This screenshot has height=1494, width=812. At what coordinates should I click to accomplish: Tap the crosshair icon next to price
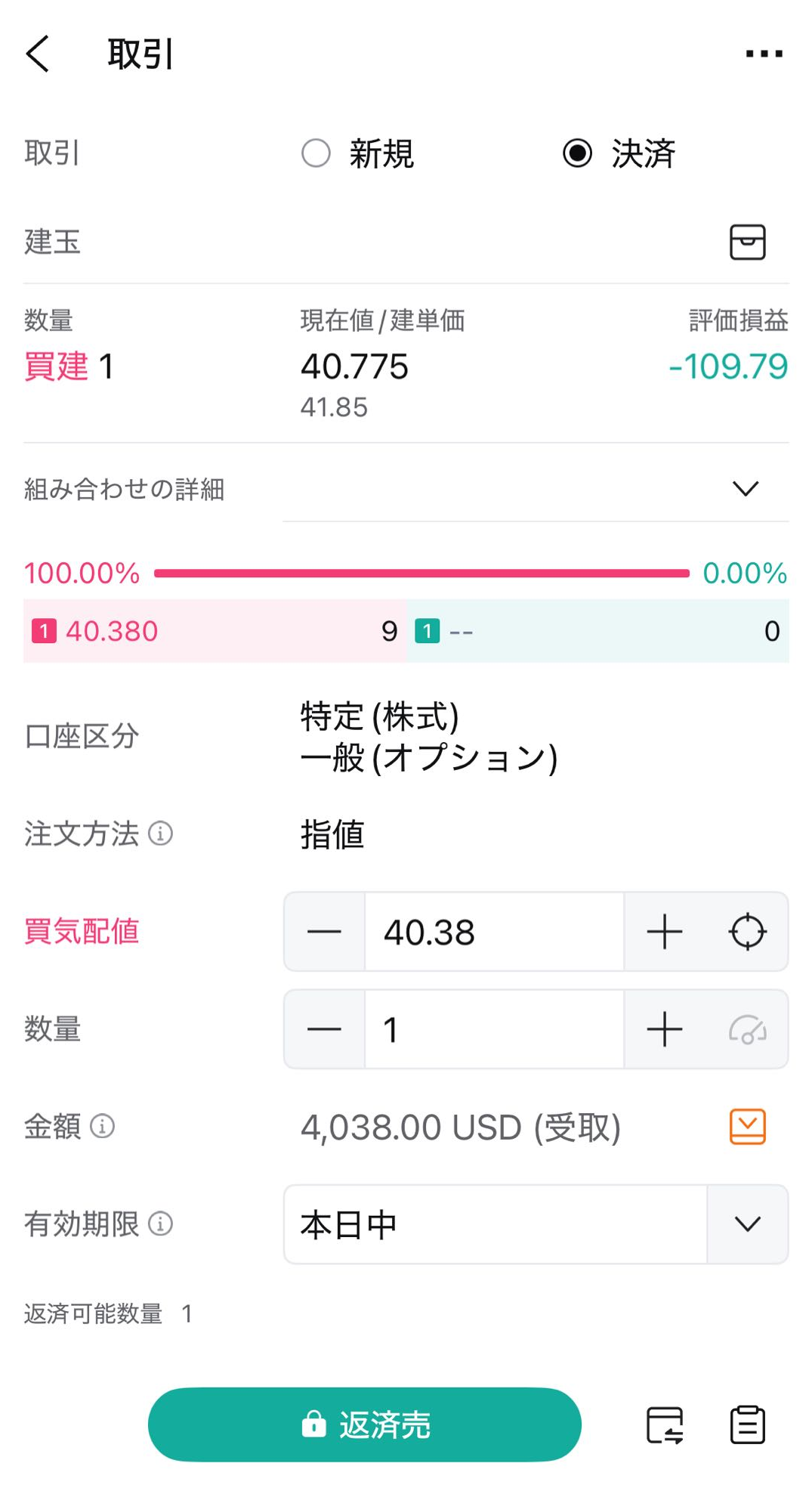(x=748, y=932)
